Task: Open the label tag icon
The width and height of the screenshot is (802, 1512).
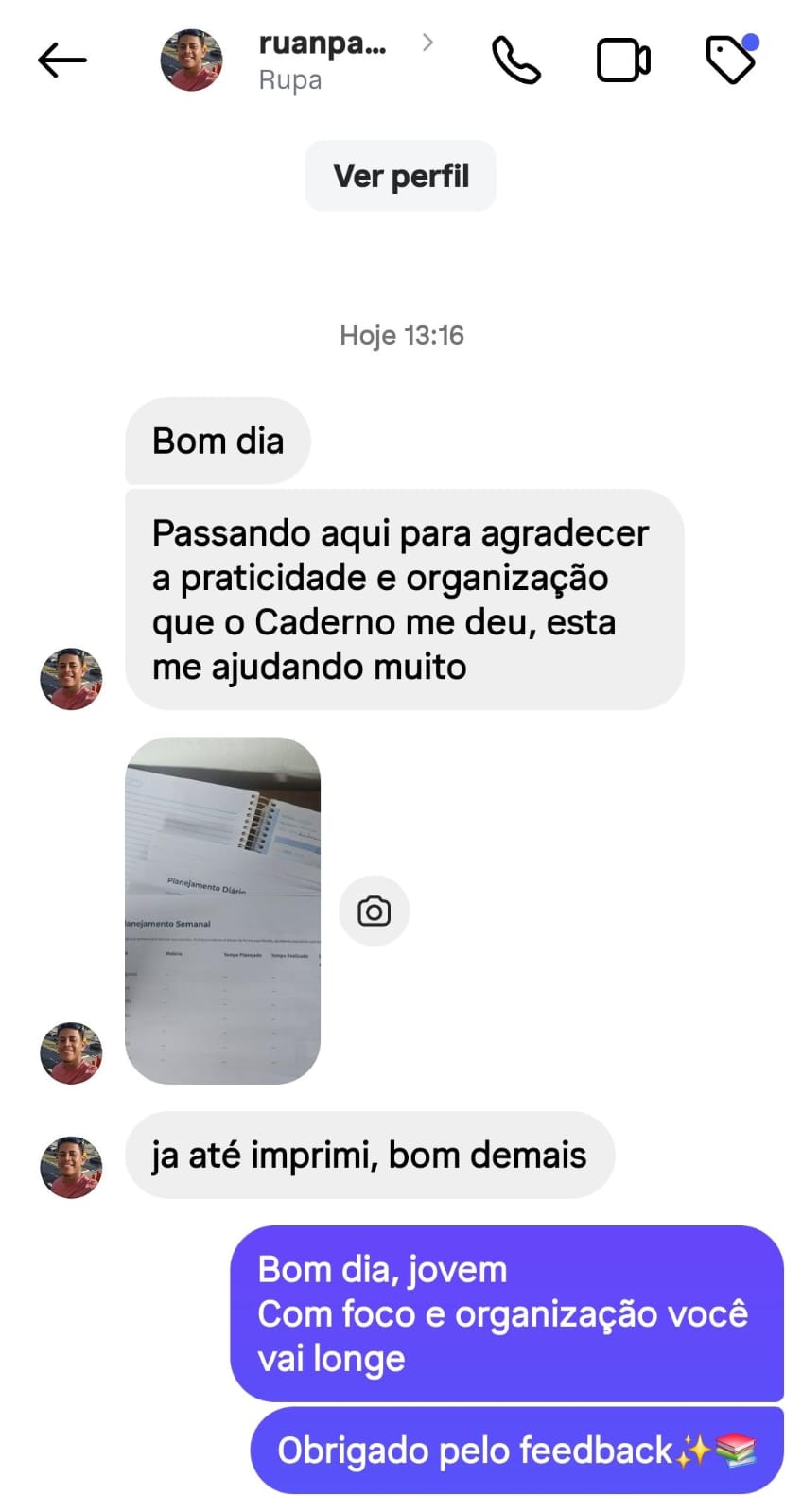Action: (x=731, y=60)
